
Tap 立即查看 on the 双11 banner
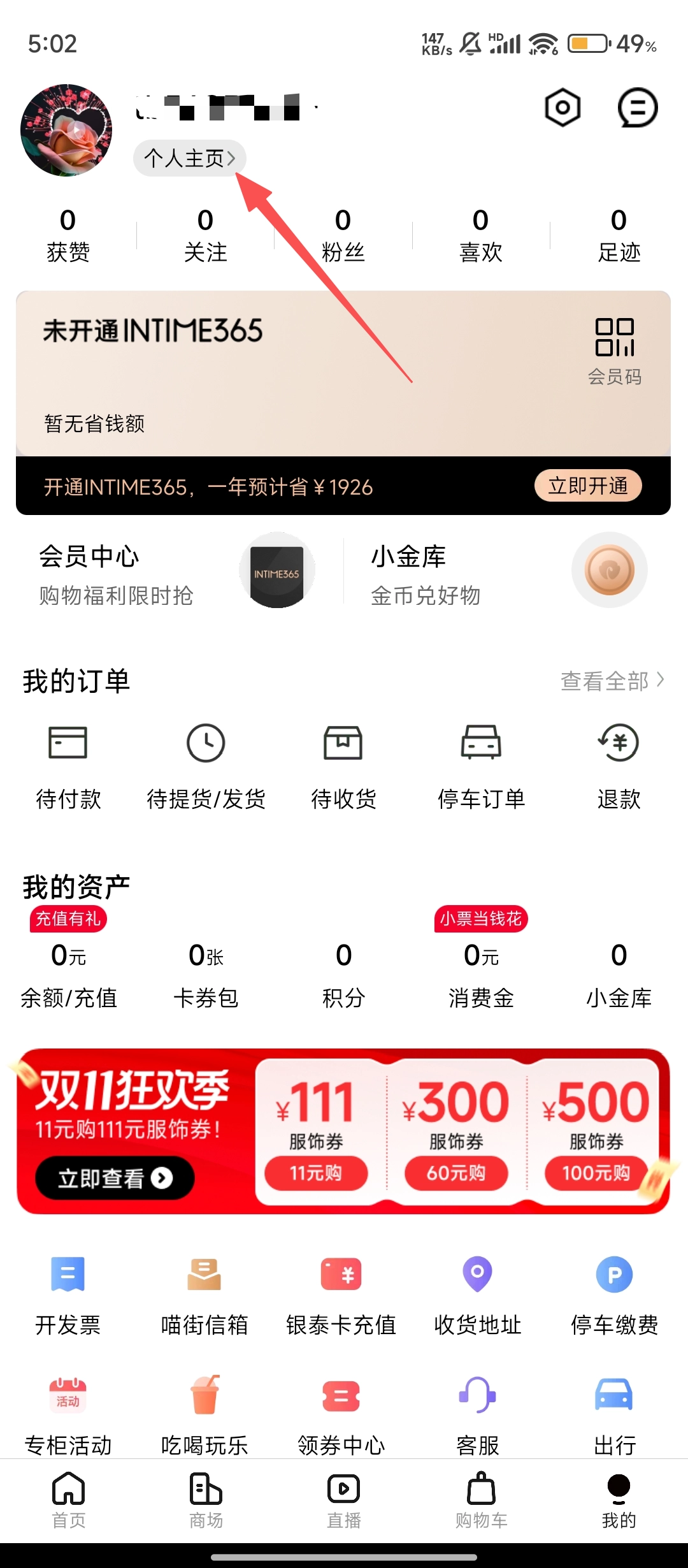[115, 1178]
